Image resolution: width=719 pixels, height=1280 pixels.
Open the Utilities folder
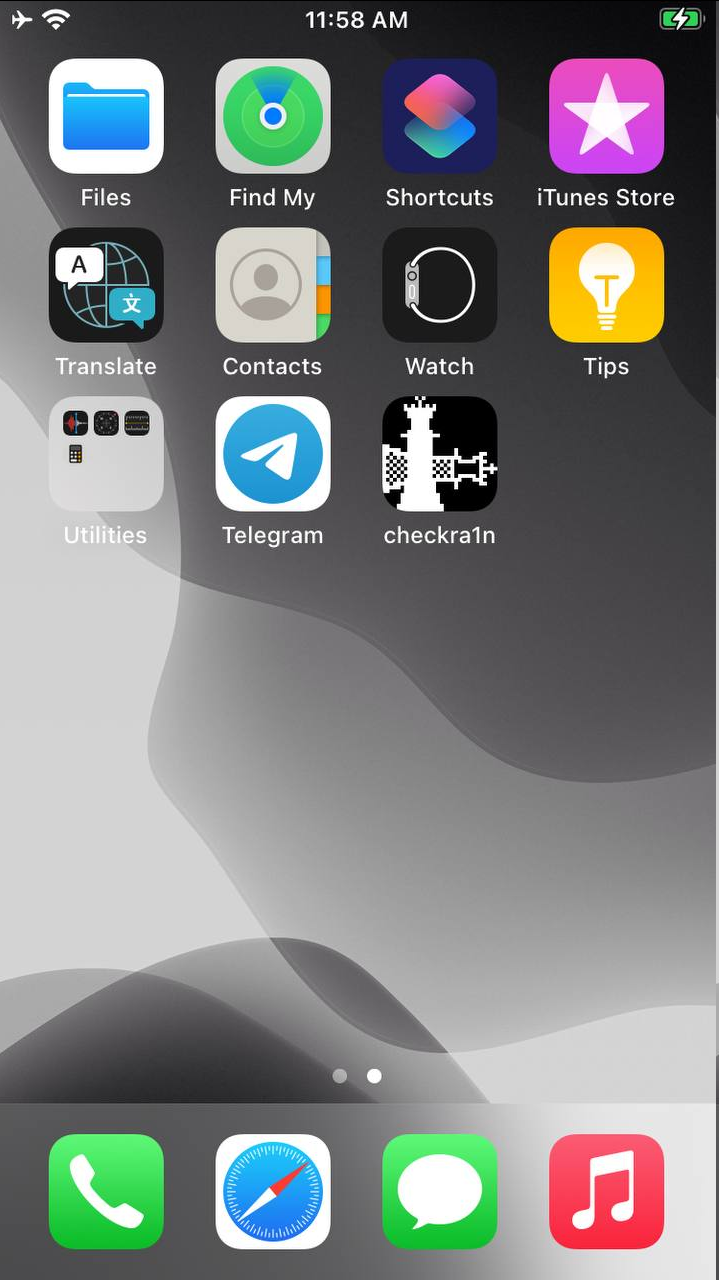pos(106,454)
